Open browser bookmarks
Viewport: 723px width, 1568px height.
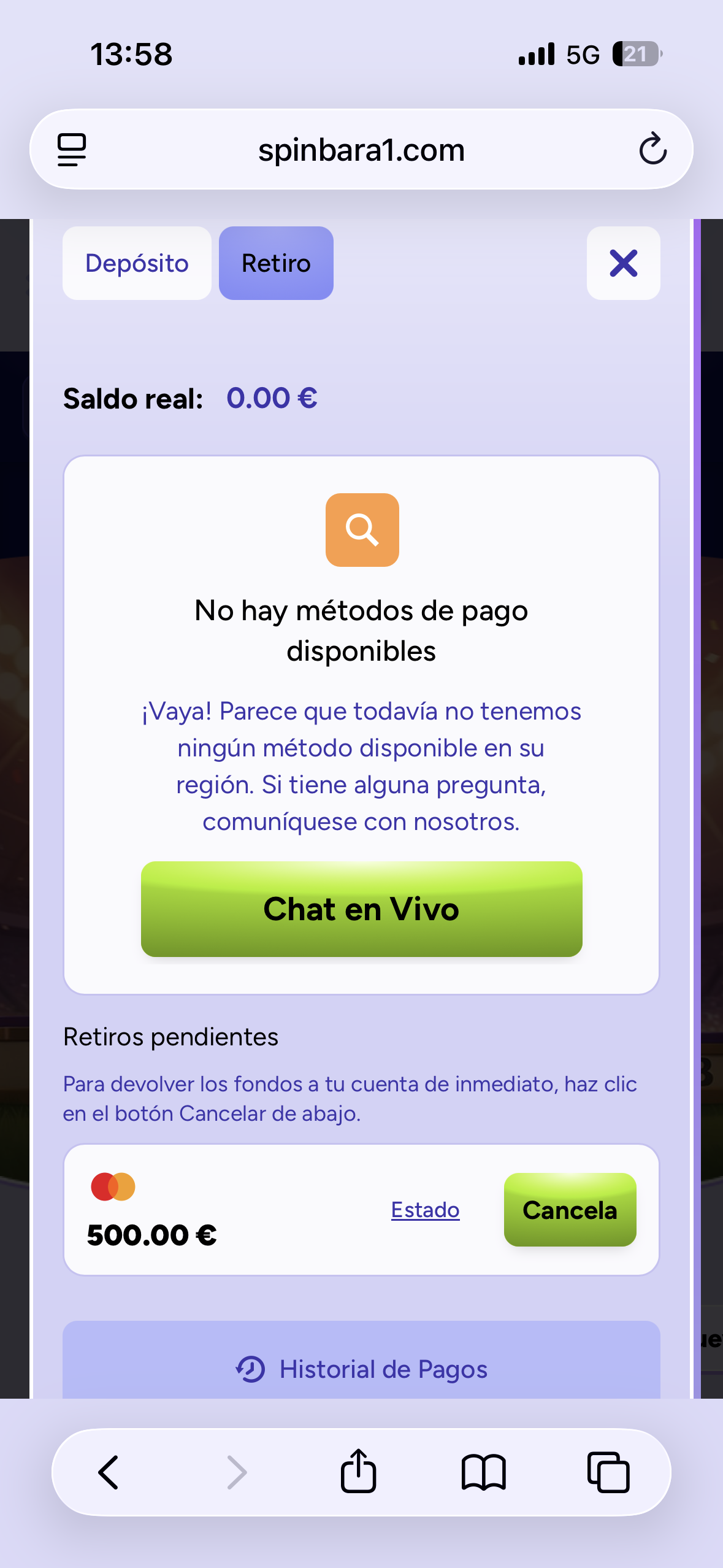coord(483,1472)
